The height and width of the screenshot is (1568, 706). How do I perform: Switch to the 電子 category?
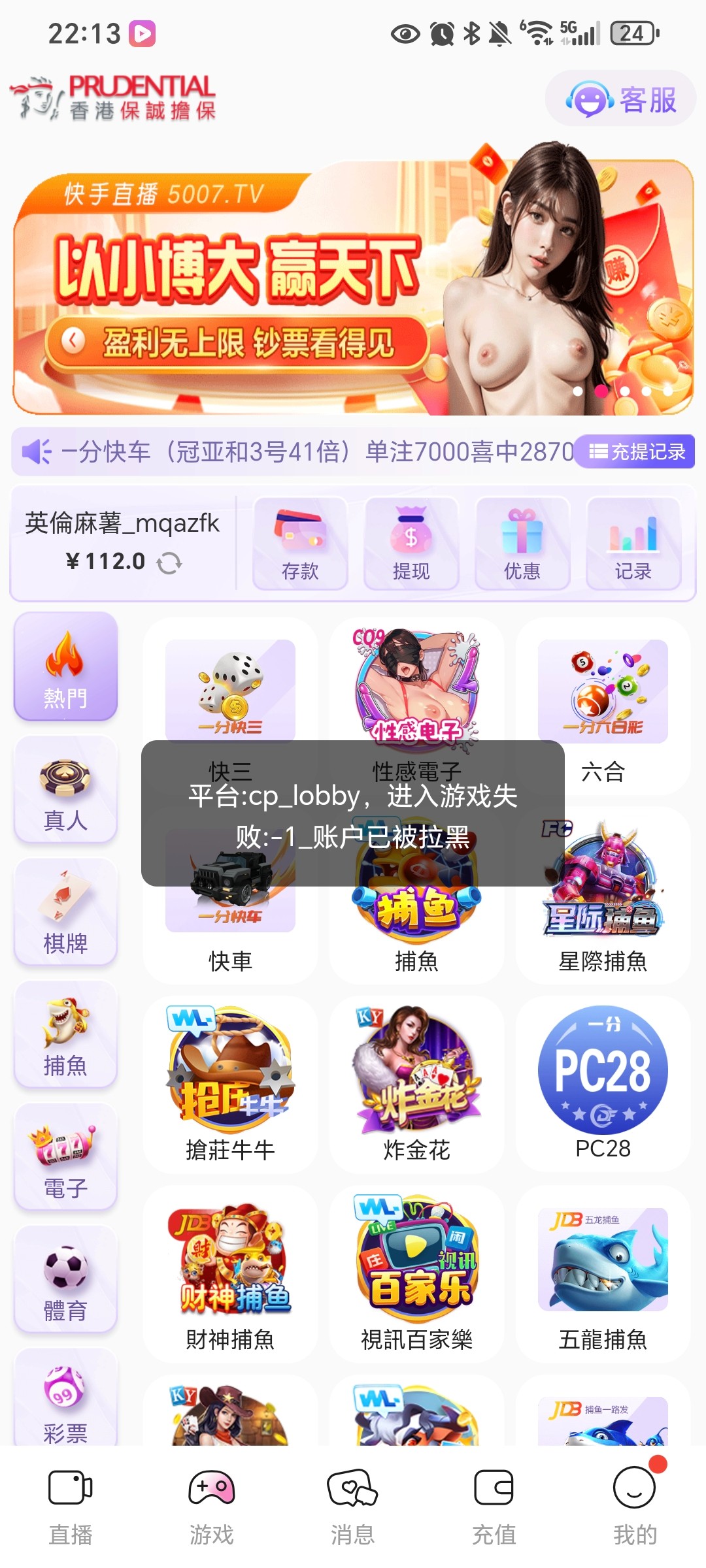(x=65, y=1157)
